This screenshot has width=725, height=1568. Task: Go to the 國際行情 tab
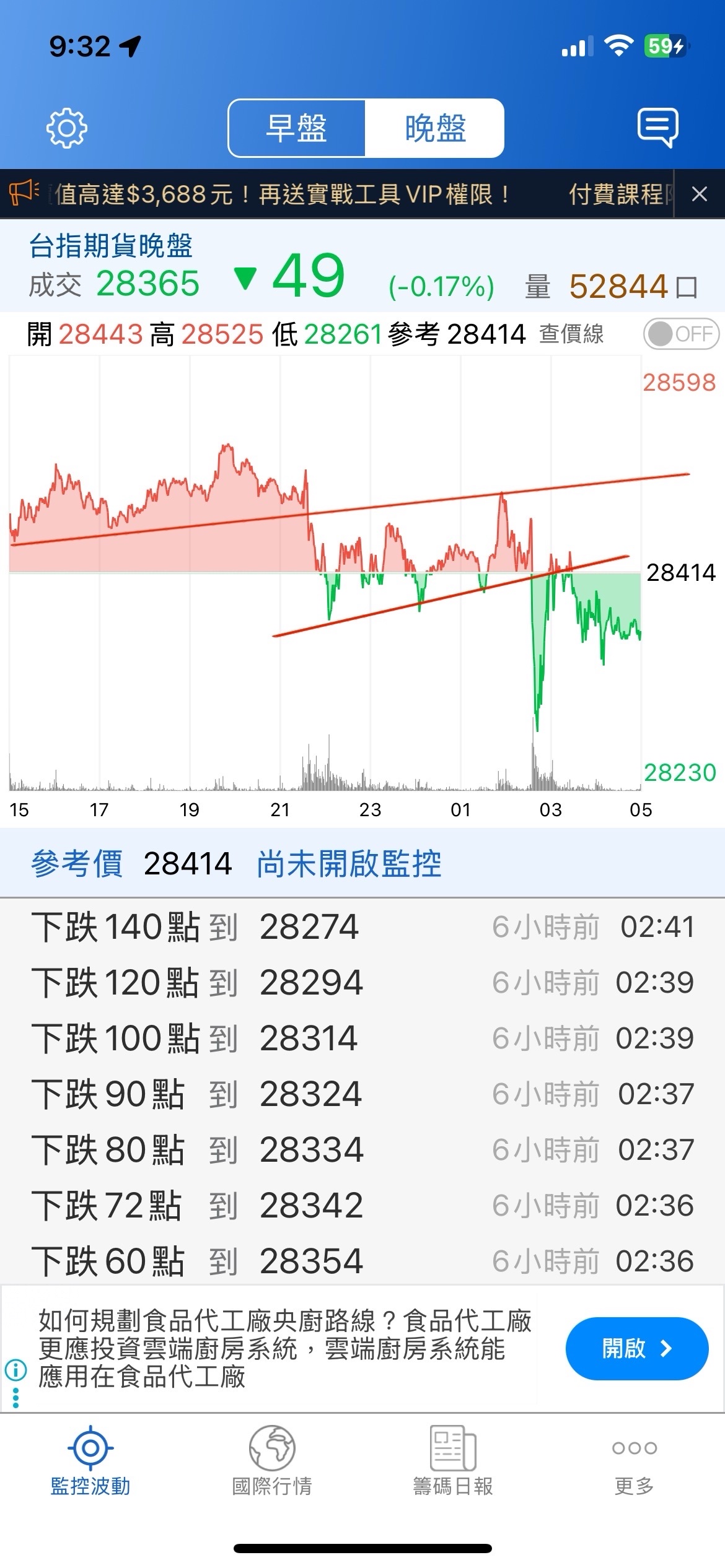pos(272,1460)
